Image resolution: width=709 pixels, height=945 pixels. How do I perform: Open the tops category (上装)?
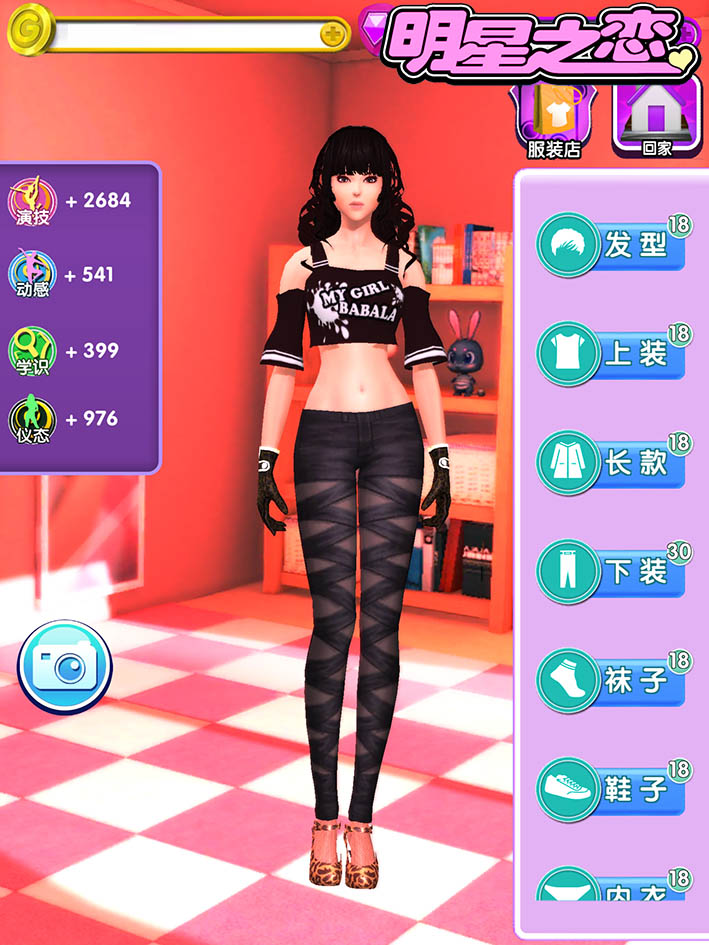[x=612, y=354]
